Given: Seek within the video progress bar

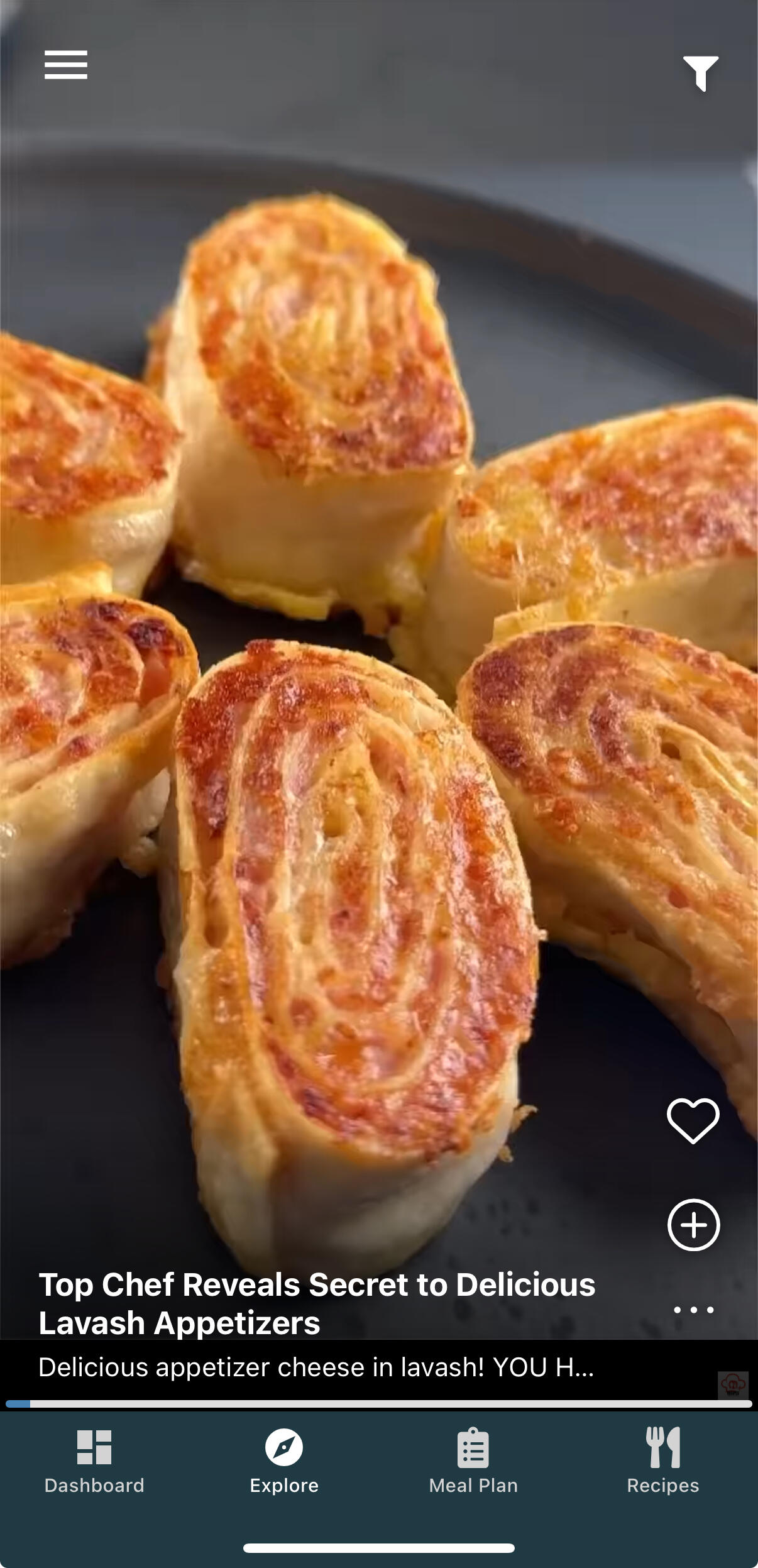Looking at the screenshot, I should (379, 1403).
